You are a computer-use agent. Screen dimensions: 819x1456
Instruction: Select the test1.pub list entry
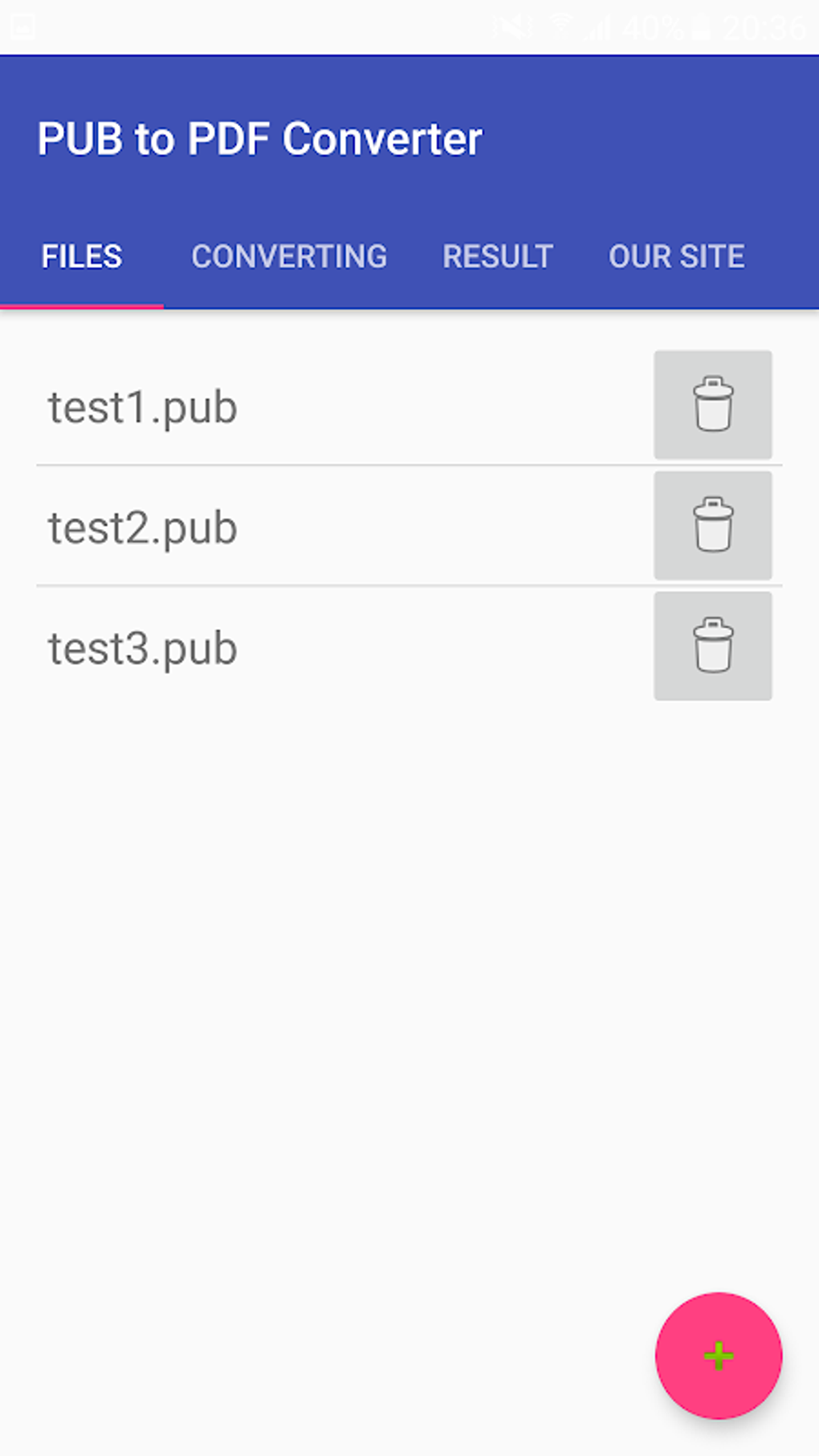pos(141,406)
